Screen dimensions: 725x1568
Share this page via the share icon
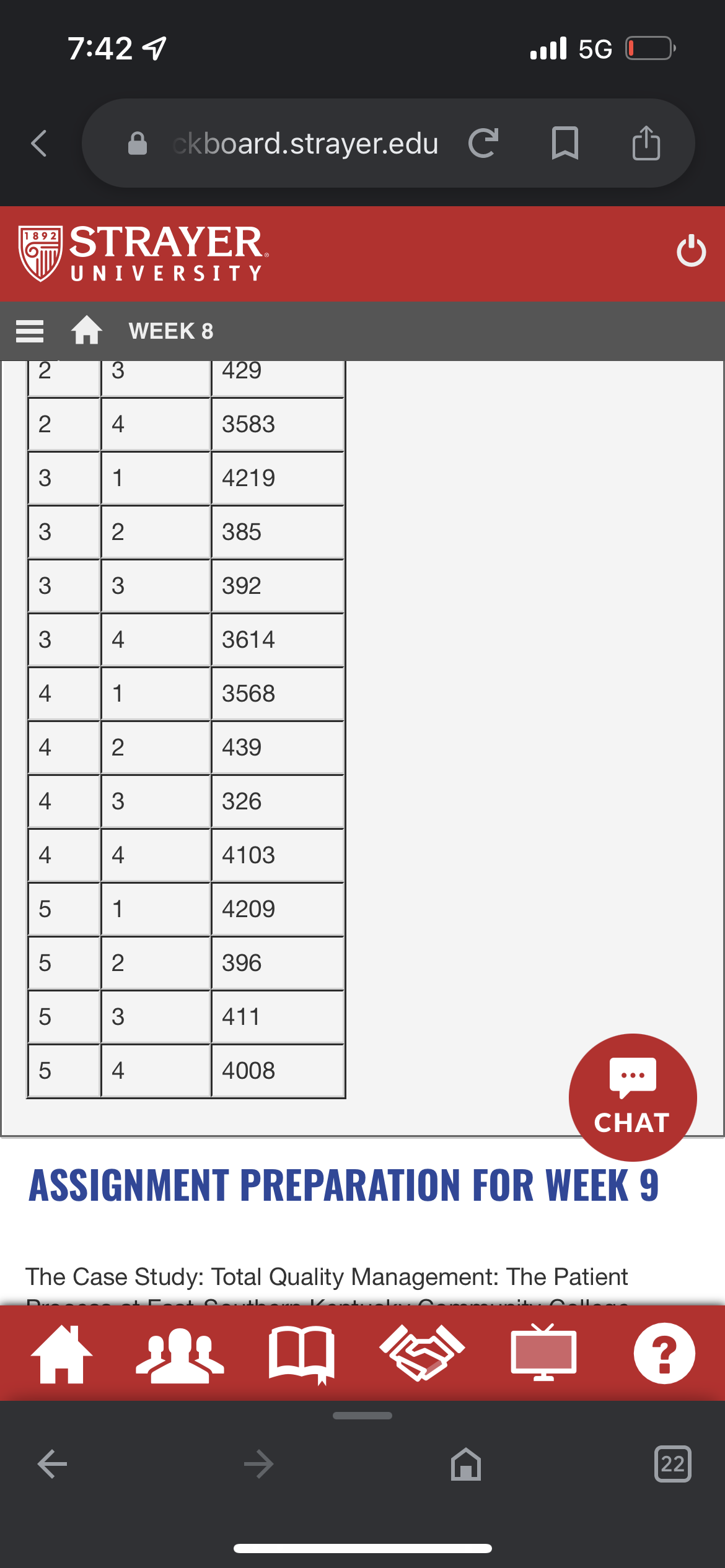click(x=646, y=143)
